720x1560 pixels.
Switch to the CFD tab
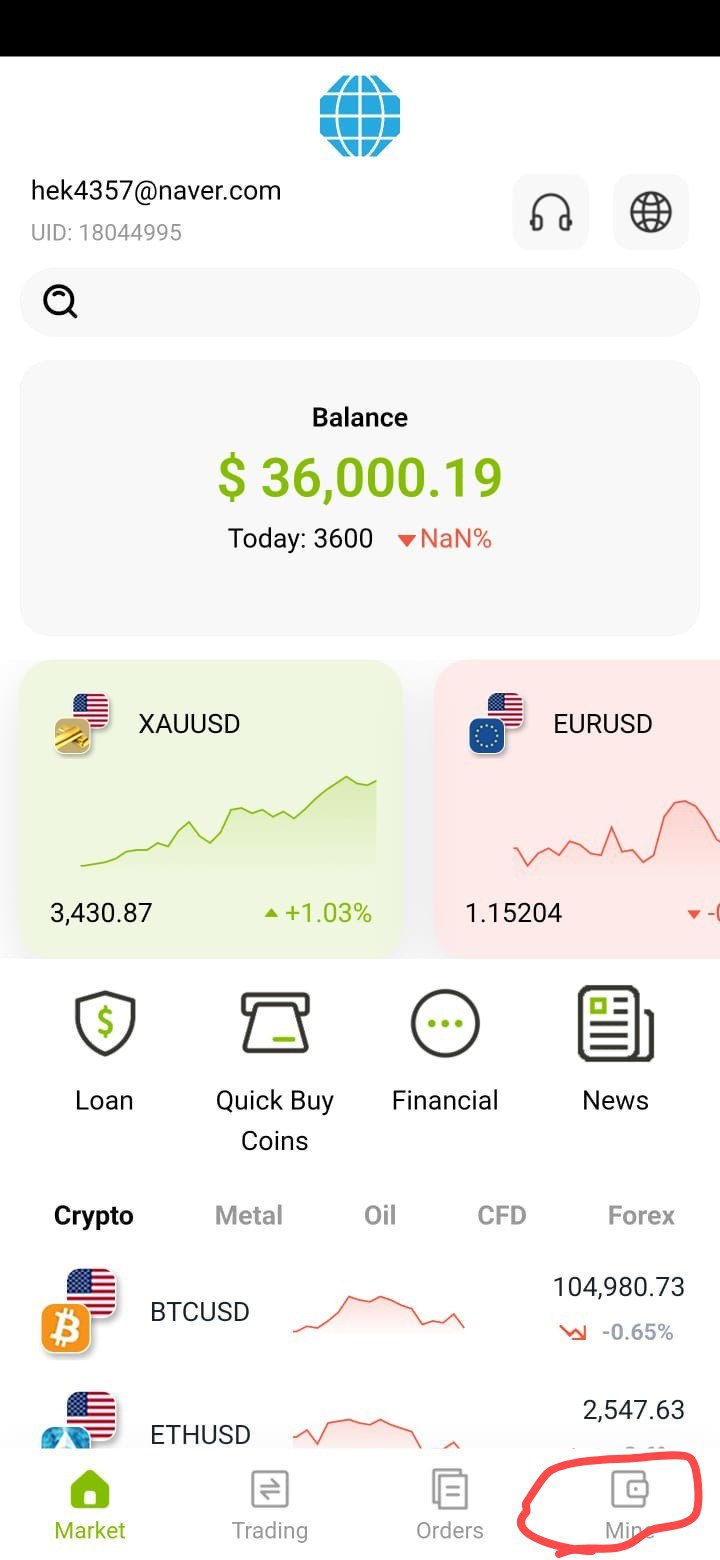click(x=502, y=1215)
